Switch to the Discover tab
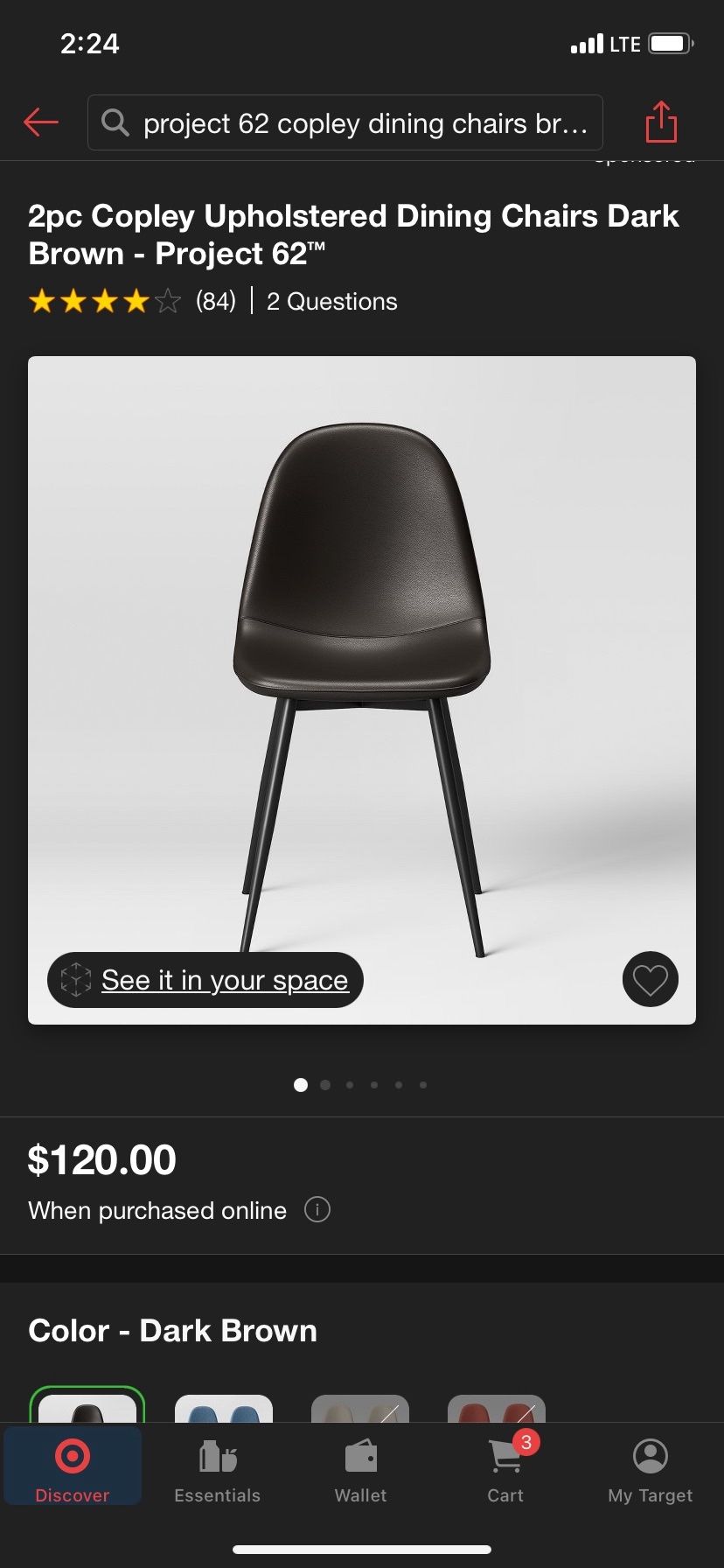724x1568 pixels. pyautogui.click(x=73, y=1469)
